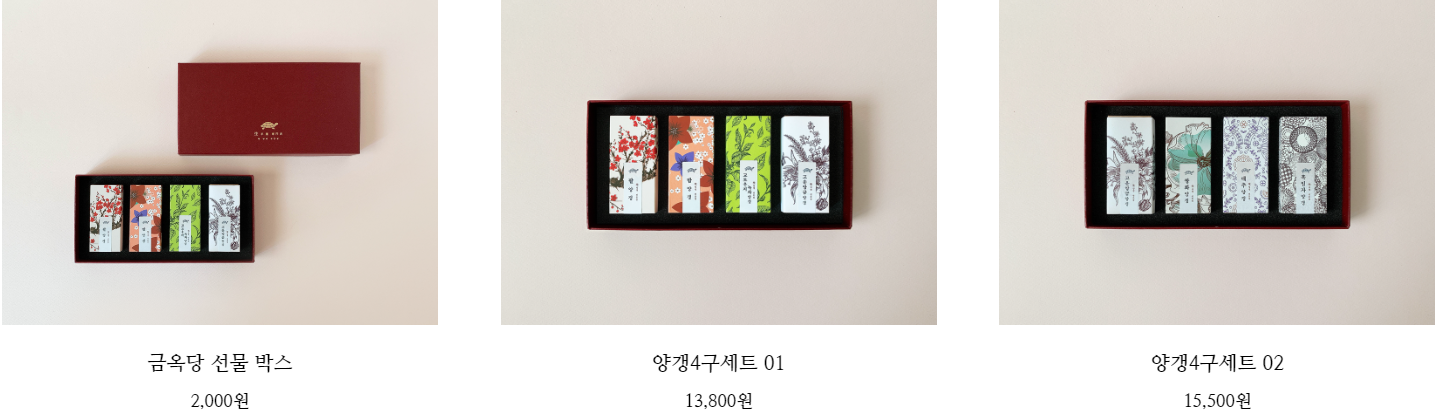This screenshot has width=1435, height=416.
Task: Tap the 양갱4구세트 01 product title
Action: [718, 364]
